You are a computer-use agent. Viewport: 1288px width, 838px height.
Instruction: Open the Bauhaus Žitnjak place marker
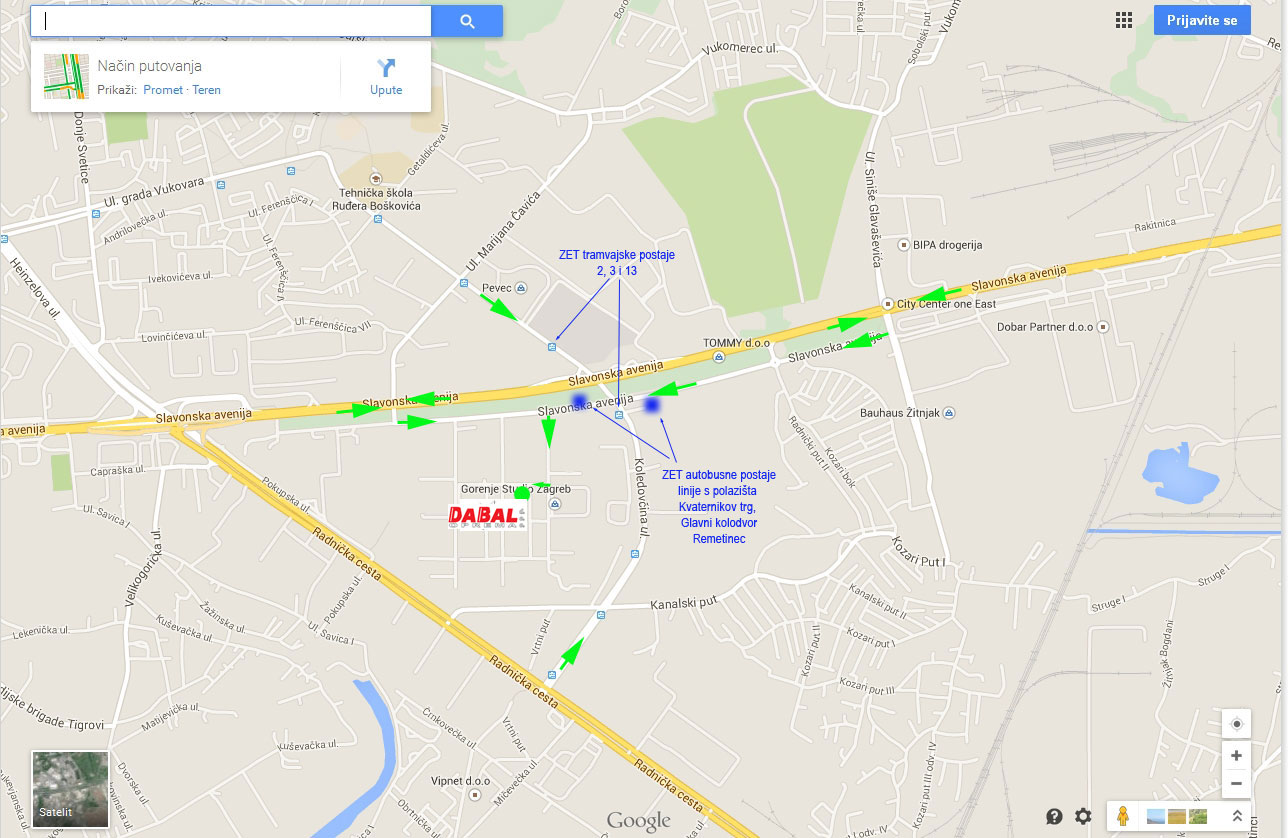[x=950, y=413]
